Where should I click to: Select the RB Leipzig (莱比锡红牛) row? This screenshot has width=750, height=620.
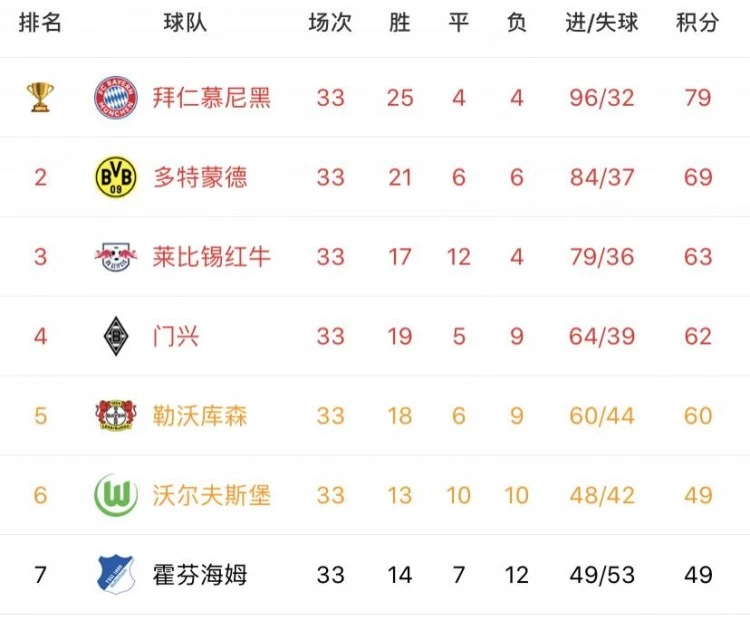(211, 256)
